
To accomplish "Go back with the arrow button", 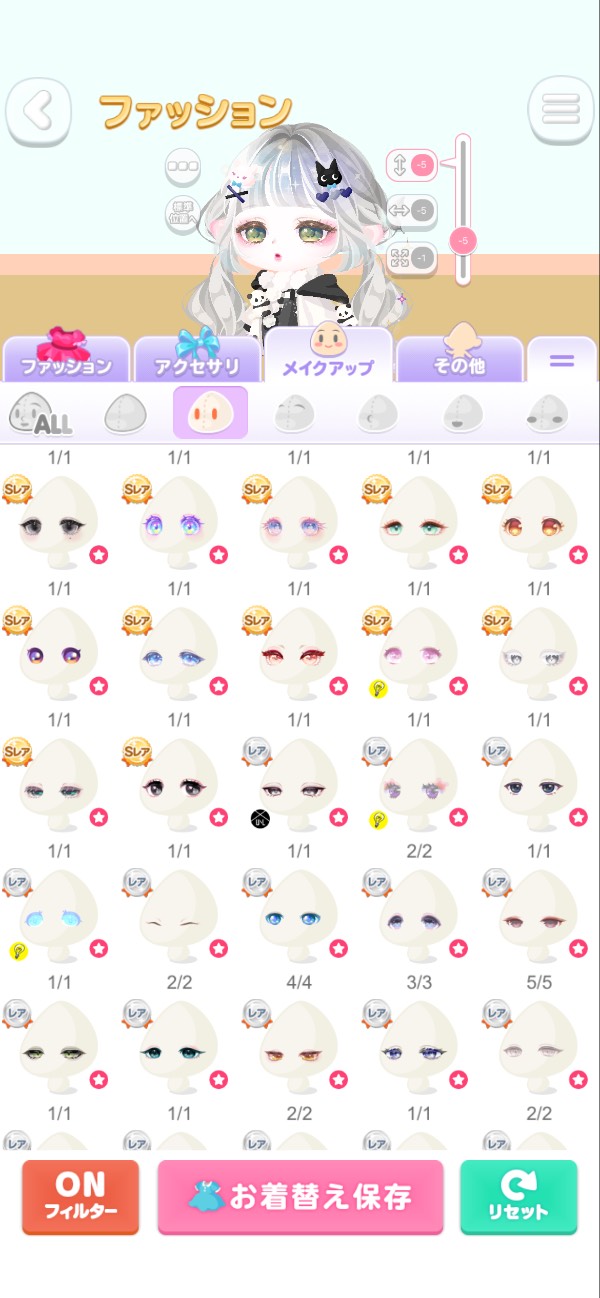I will tap(39, 110).
